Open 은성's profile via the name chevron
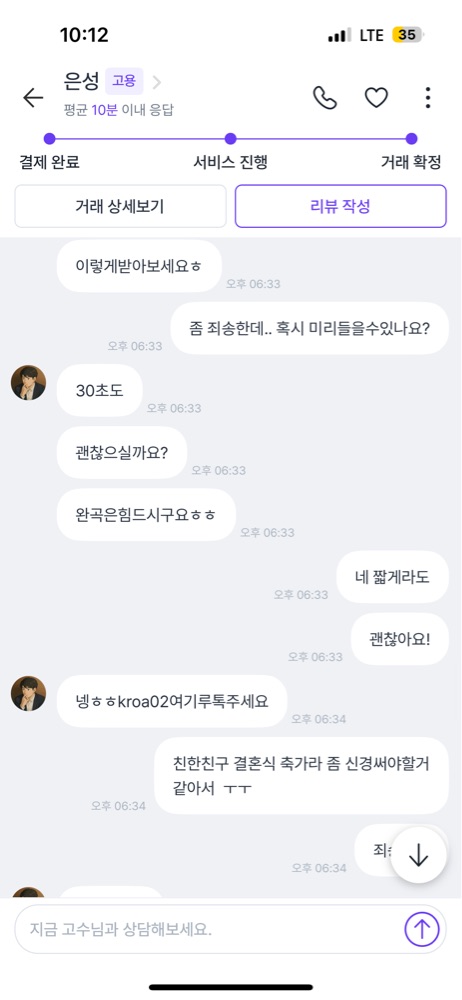Viewport: 462px width, 1000px height. (157, 82)
